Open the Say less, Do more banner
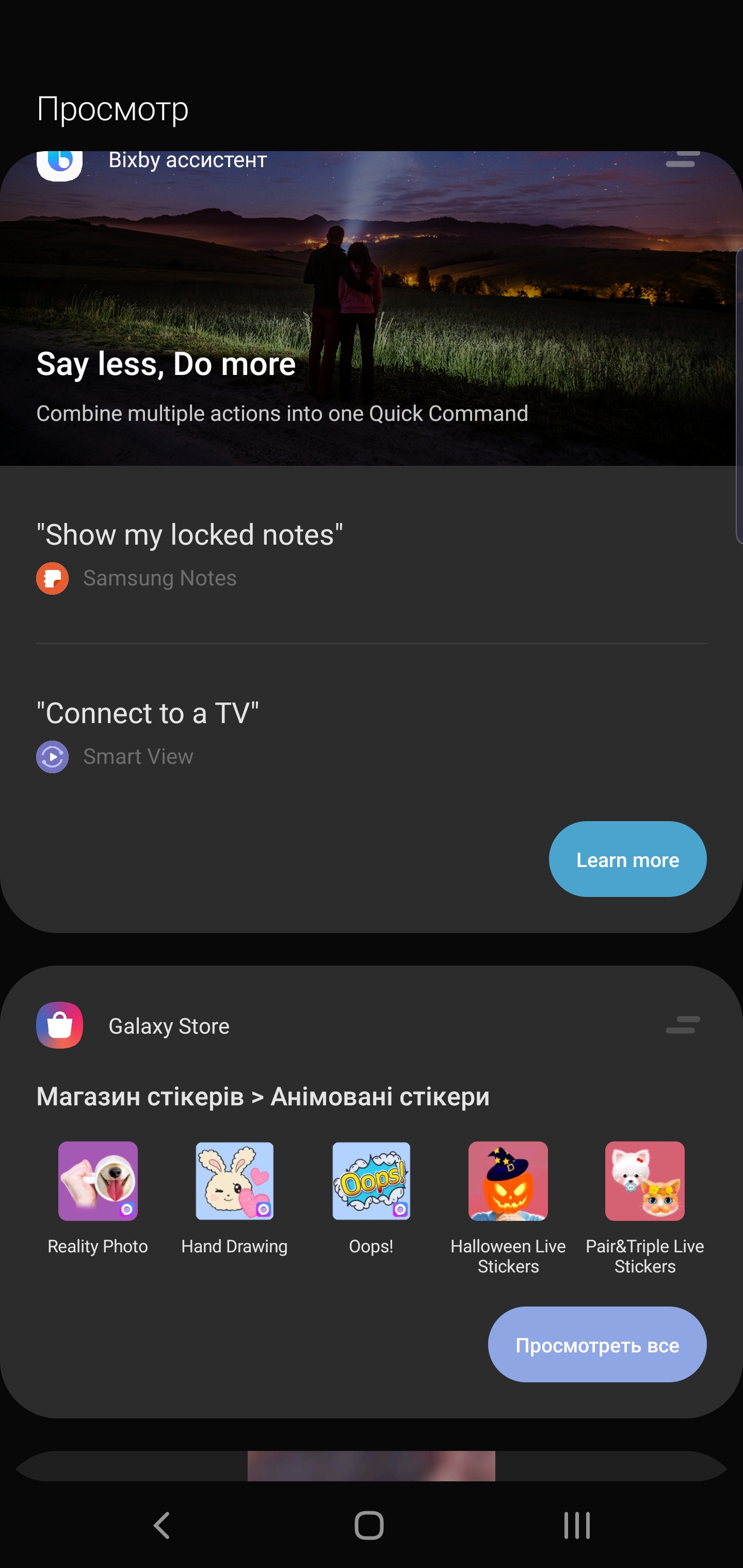 tap(370, 341)
